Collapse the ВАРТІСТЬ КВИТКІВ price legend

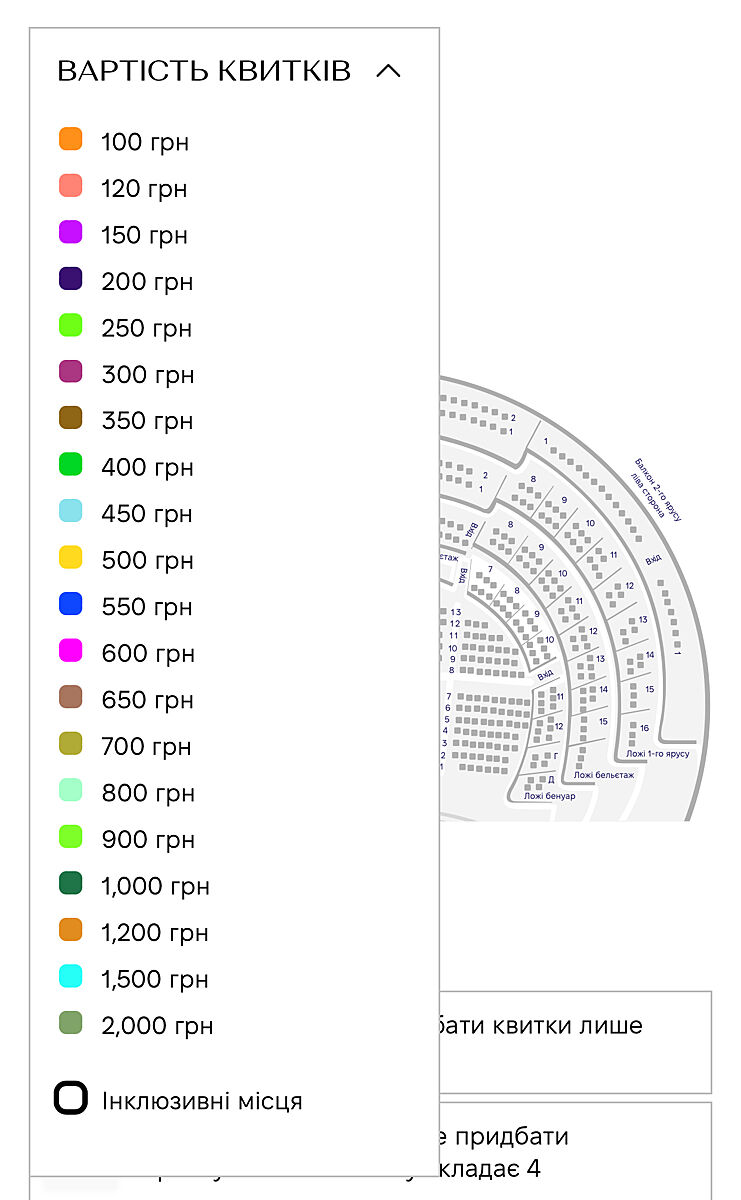click(388, 71)
